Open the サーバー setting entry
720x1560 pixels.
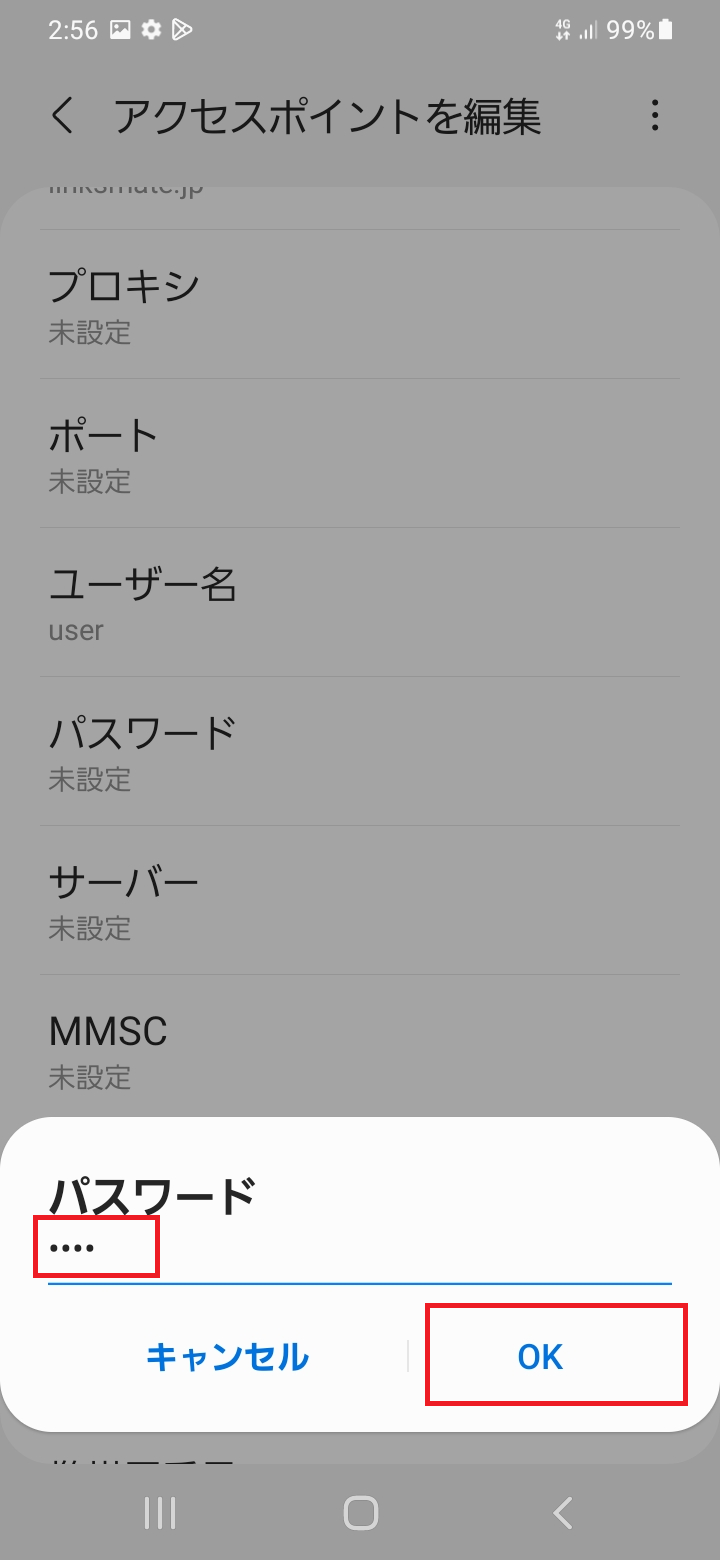pyautogui.click(x=360, y=900)
